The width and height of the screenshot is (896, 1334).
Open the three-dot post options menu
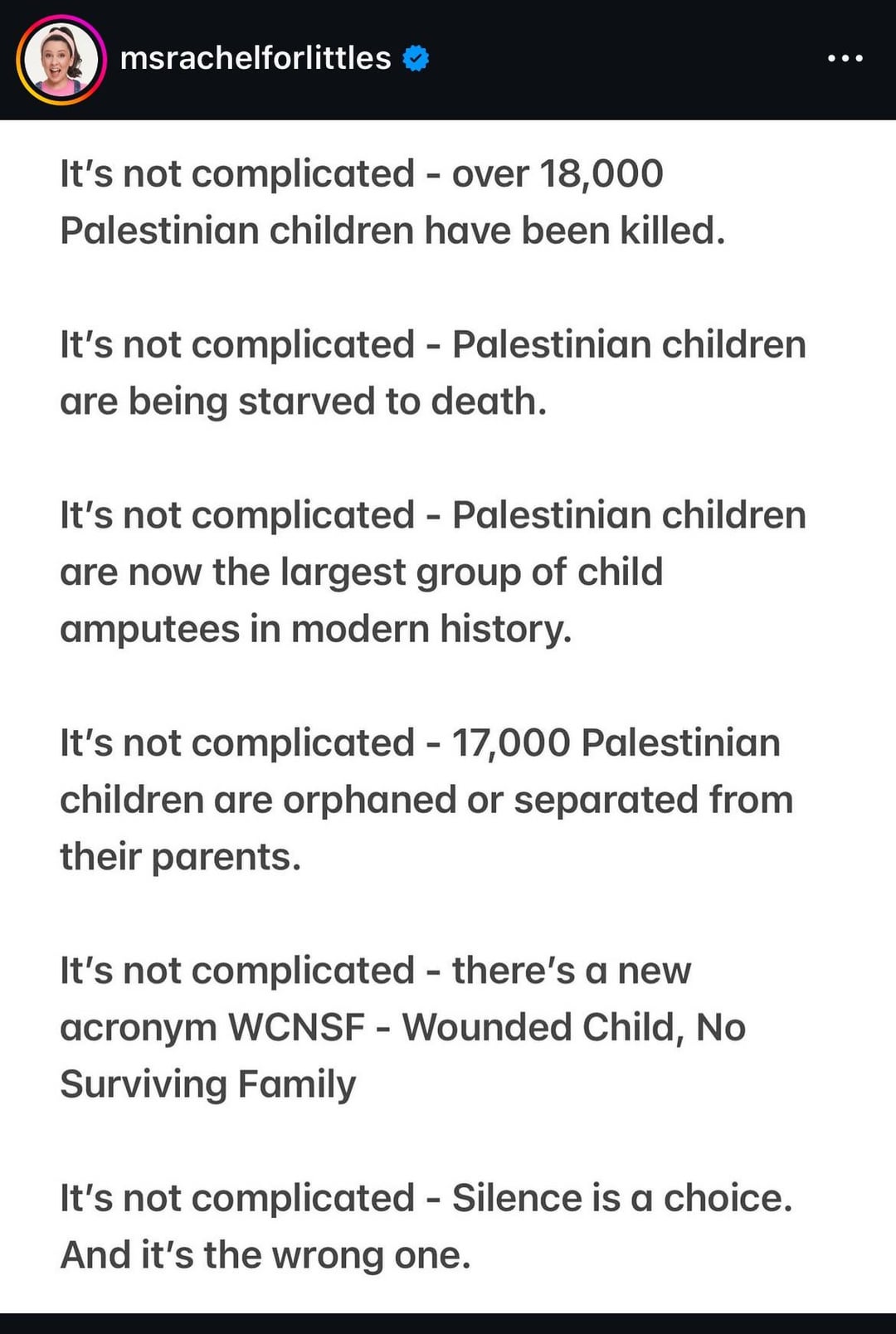click(x=845, y=58)
